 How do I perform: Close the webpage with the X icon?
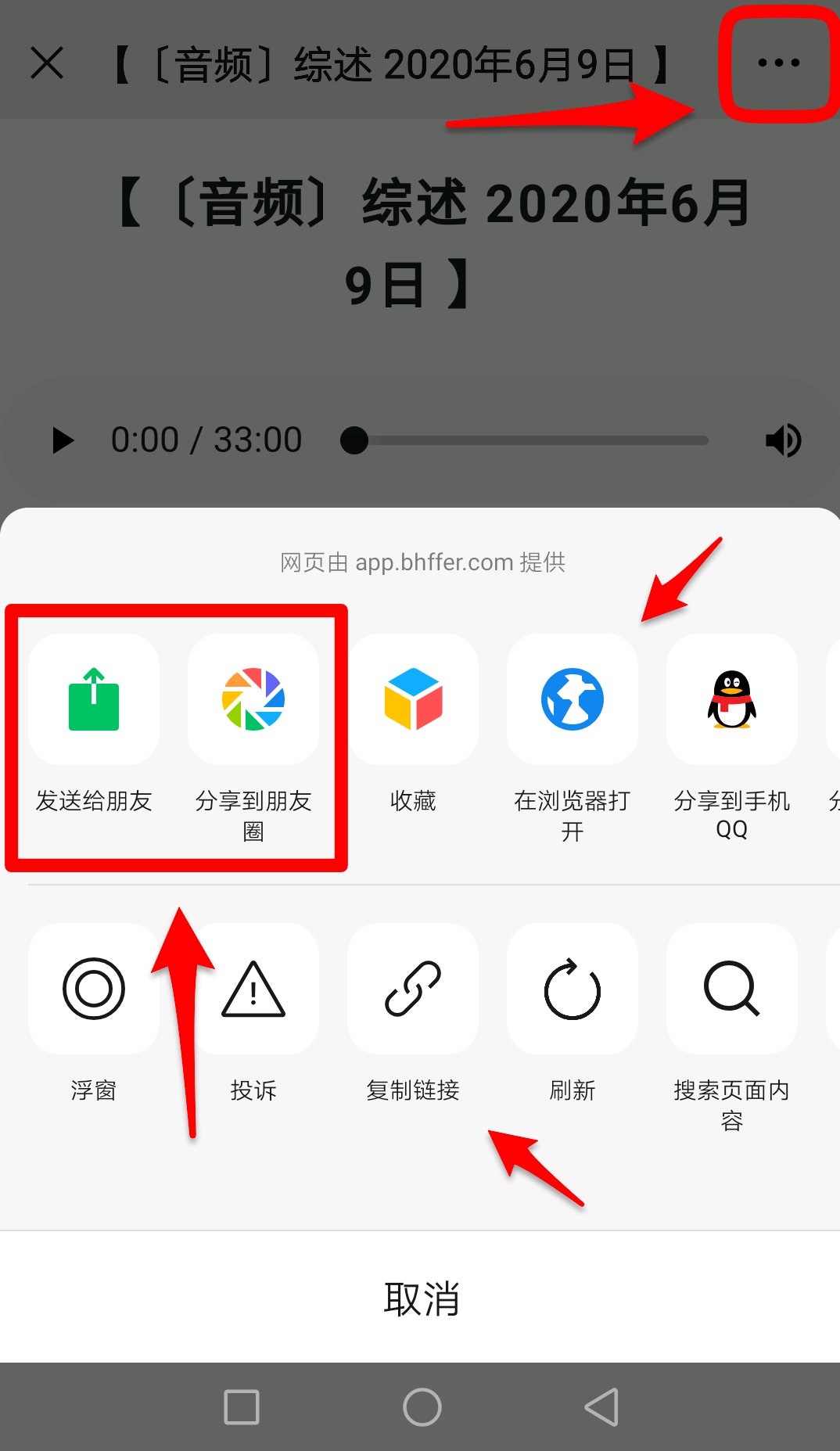pyautogui.click(x=47, y=63)
